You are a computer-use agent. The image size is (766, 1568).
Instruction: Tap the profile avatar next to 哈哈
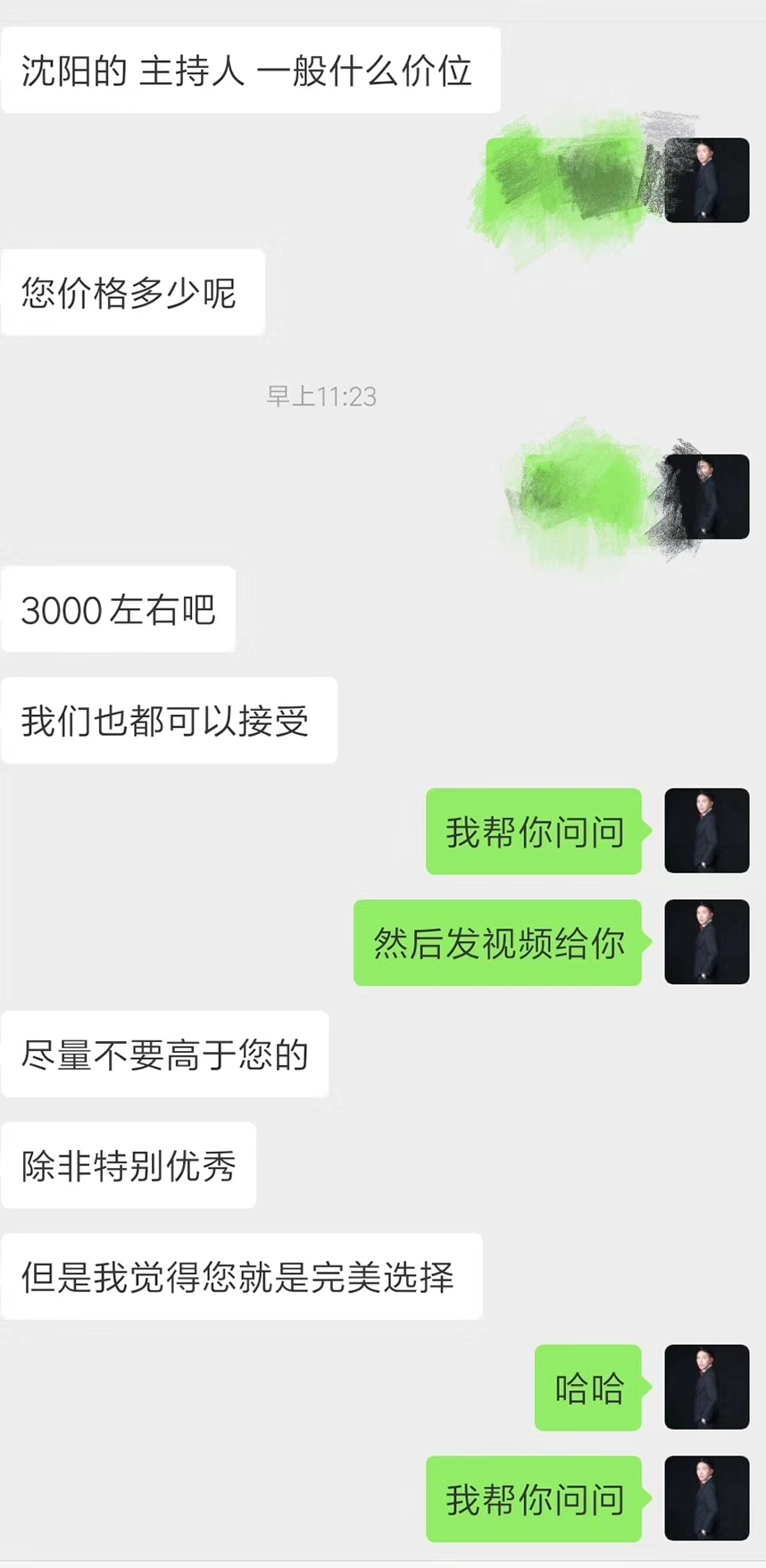(706, 1387)
